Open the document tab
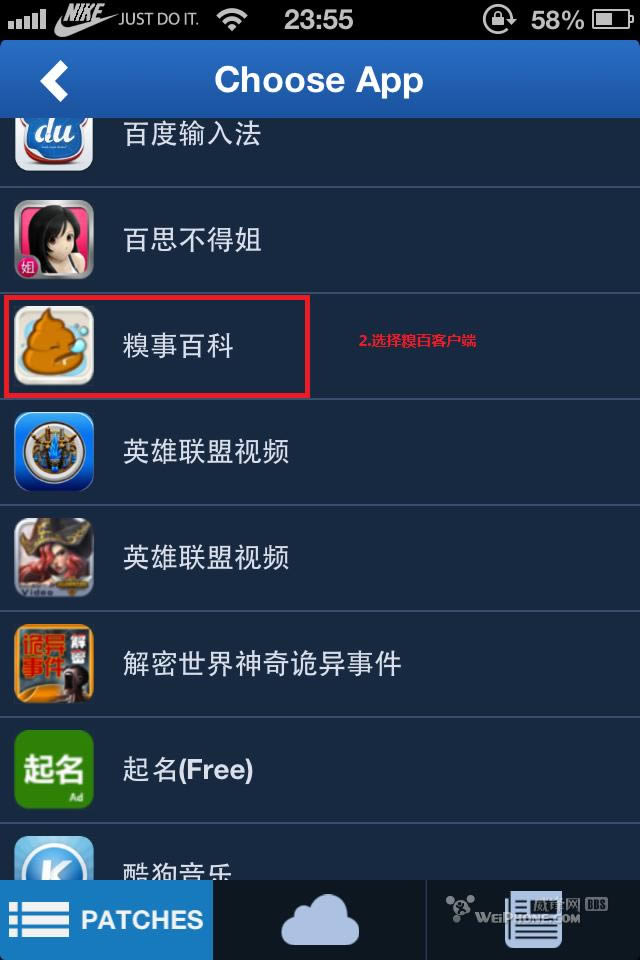Image resolution: width=640 pixels, height=960 pixels. coord(532,920)
